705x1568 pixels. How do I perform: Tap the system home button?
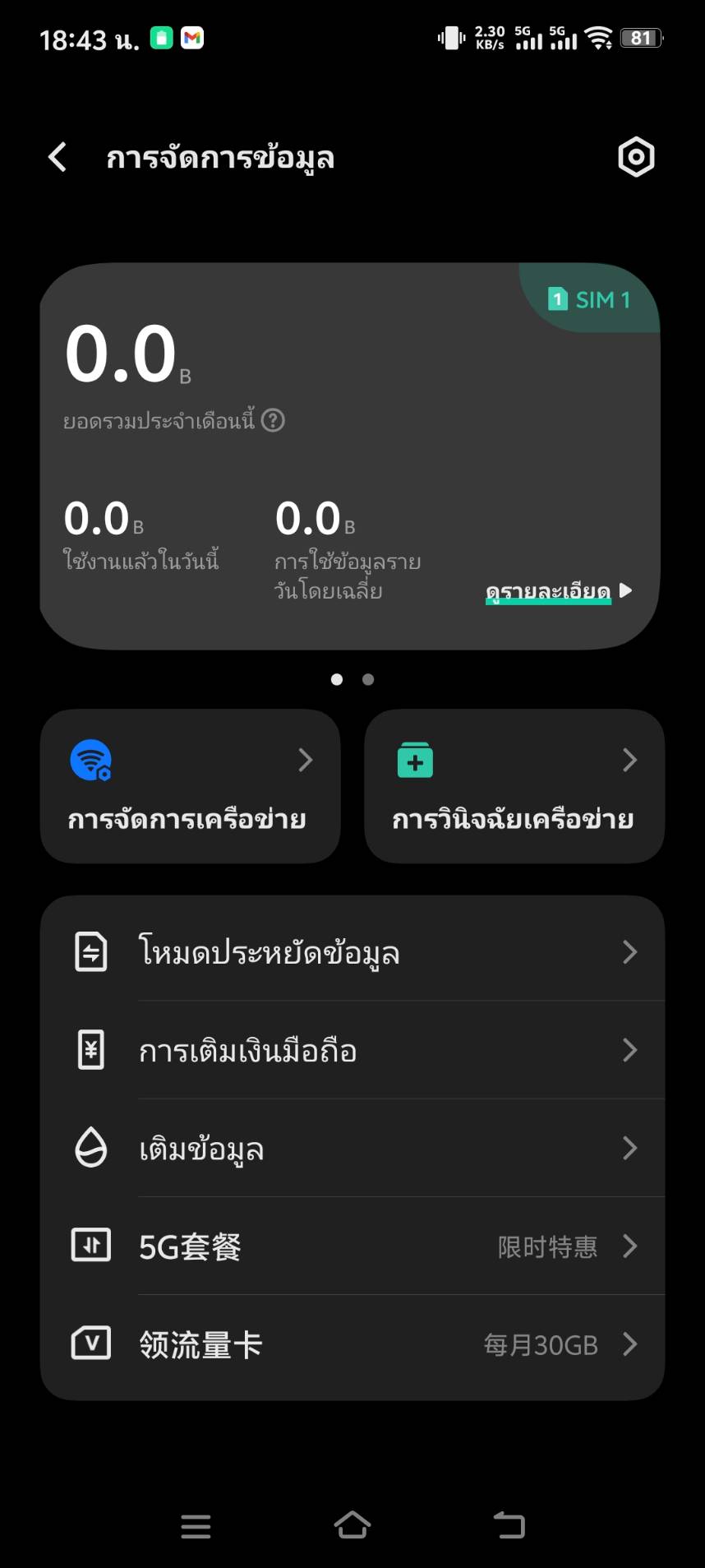tap(352, 1525)
